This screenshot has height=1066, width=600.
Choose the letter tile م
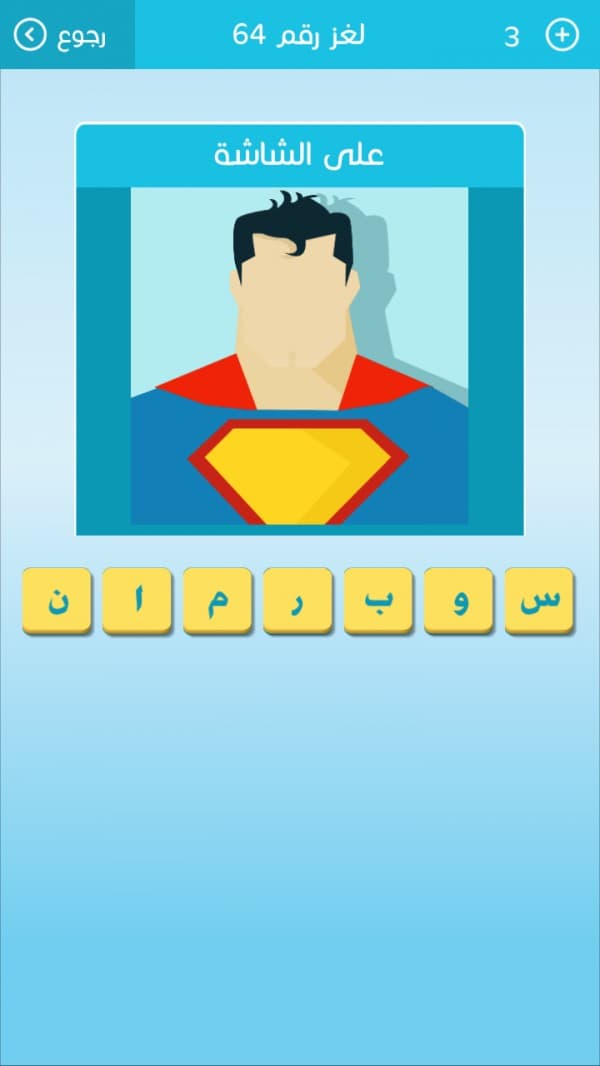point(217,601)
